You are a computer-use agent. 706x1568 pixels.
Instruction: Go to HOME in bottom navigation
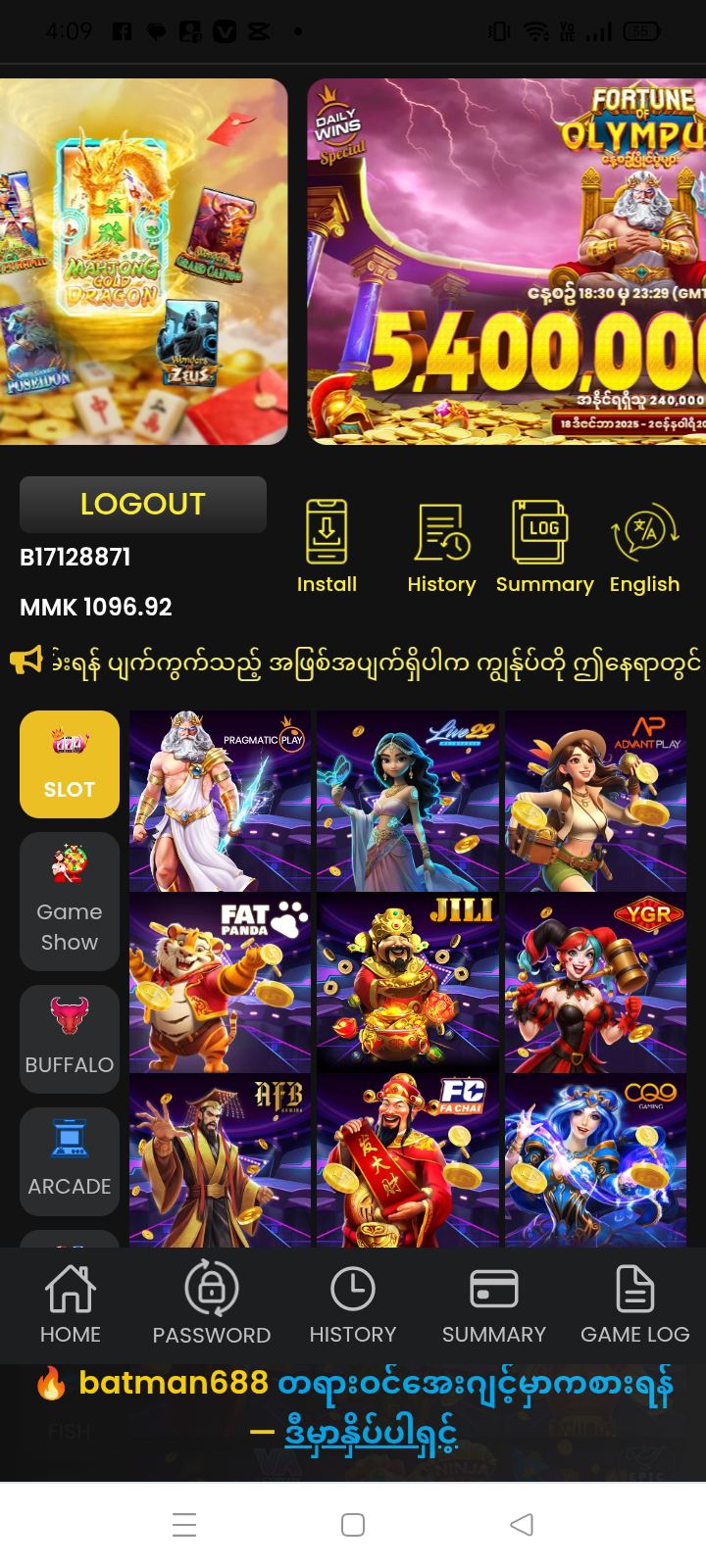click(x=71, y=1304)
